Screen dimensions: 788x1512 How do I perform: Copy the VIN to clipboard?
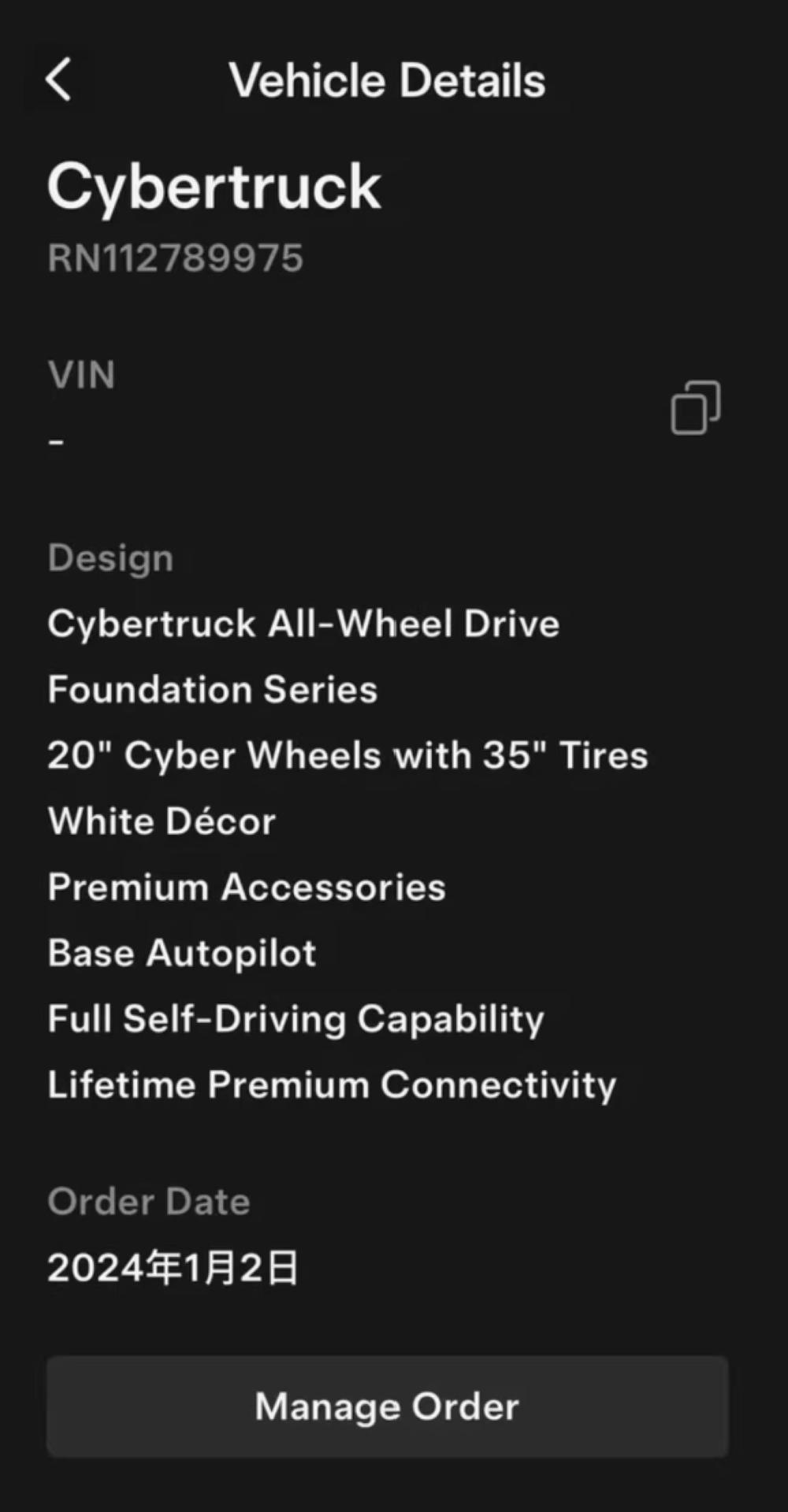click(695, 408)
